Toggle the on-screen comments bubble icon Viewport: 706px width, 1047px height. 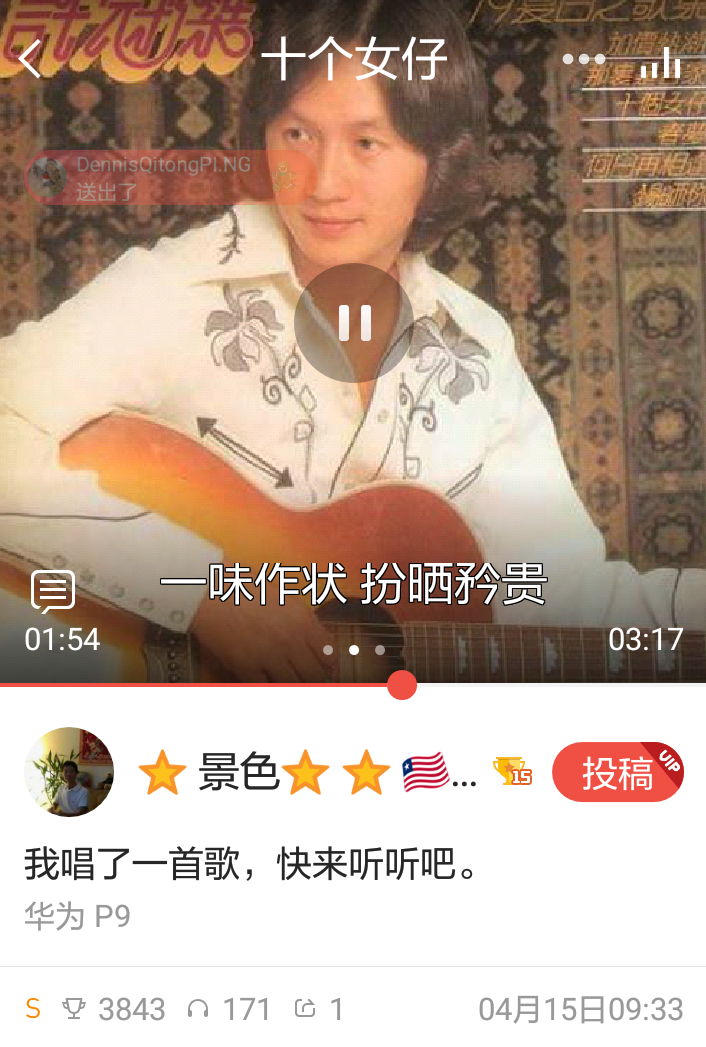(x=52, y=592)
